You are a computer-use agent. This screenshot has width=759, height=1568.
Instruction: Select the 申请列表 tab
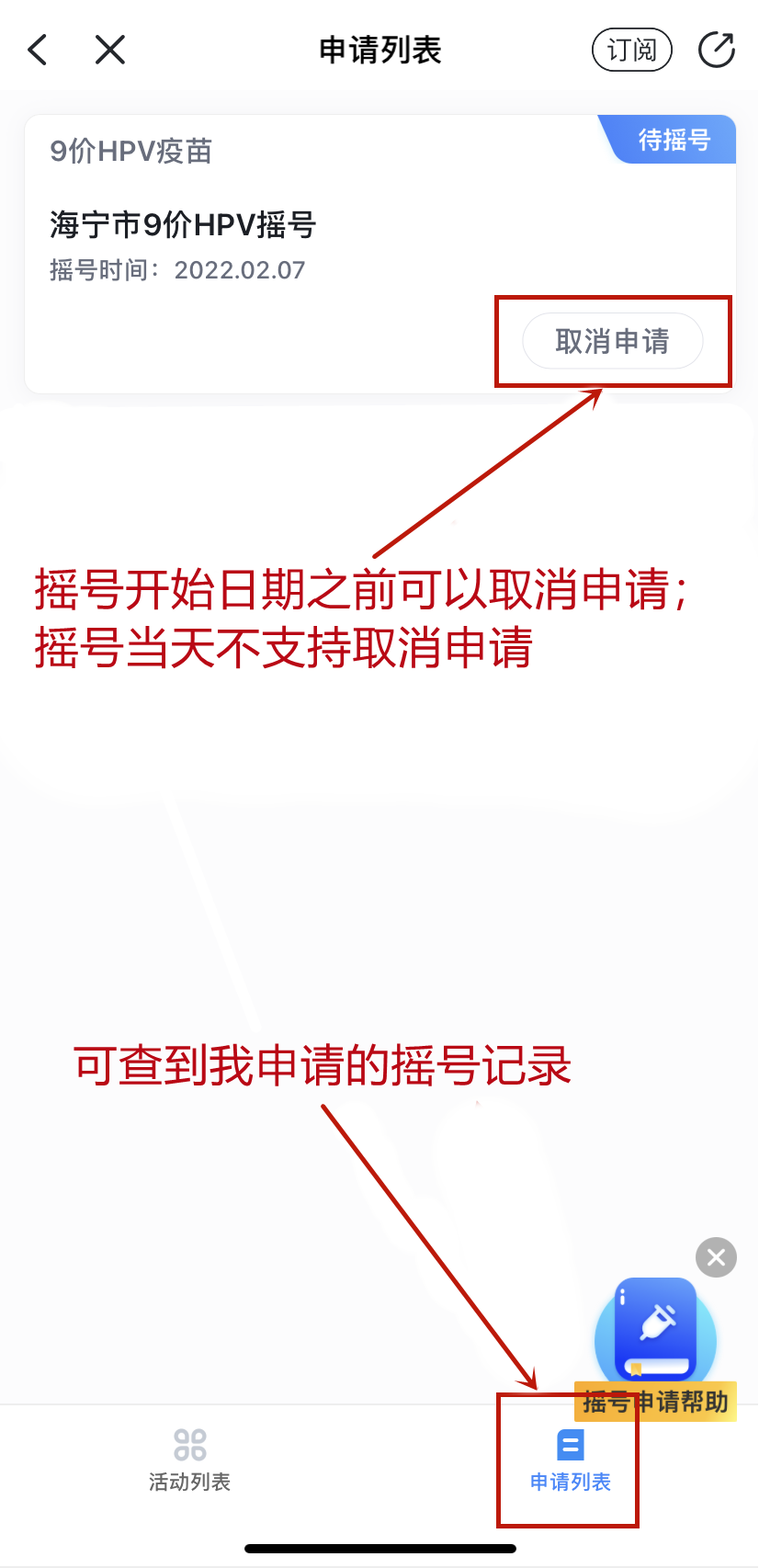[570, 1458]
